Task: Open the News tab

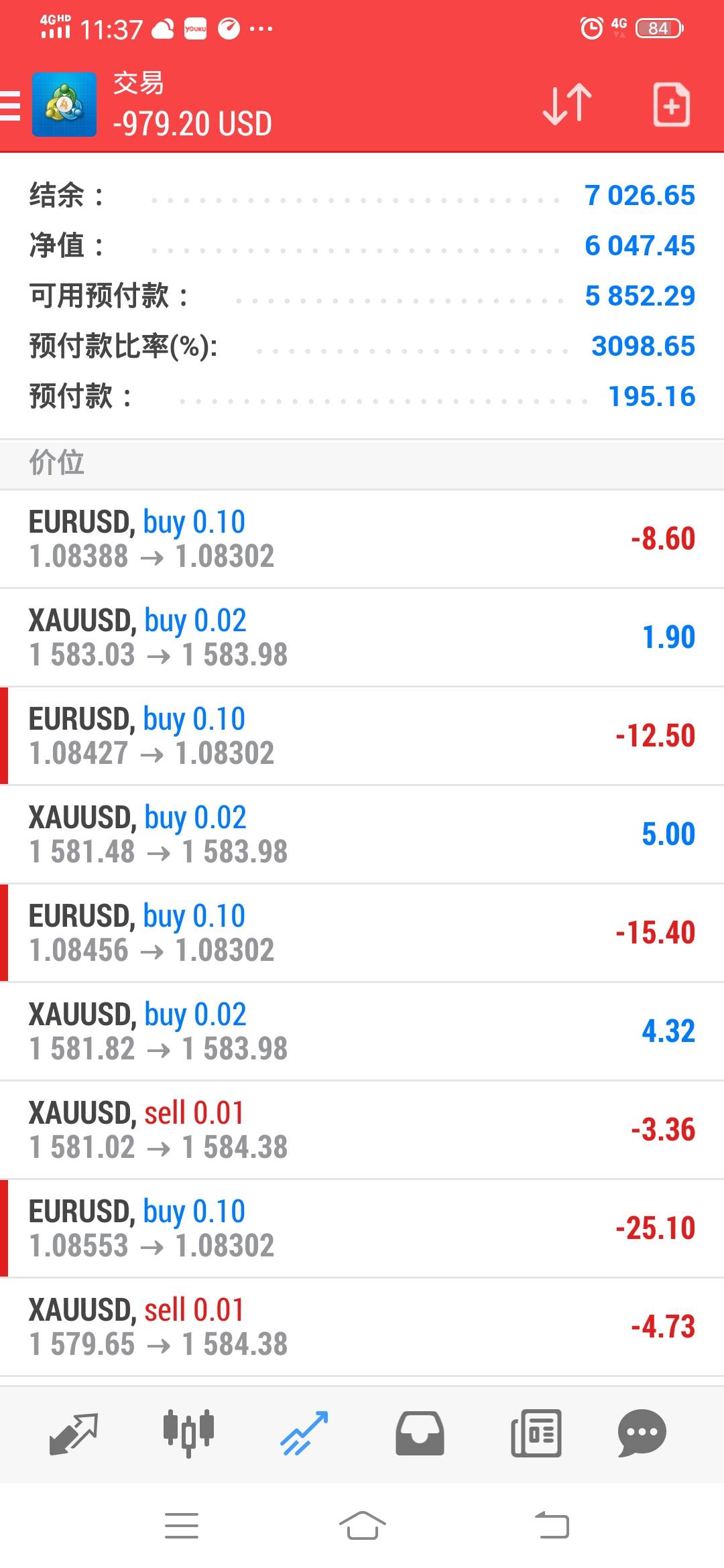Action: [536, 1433]
